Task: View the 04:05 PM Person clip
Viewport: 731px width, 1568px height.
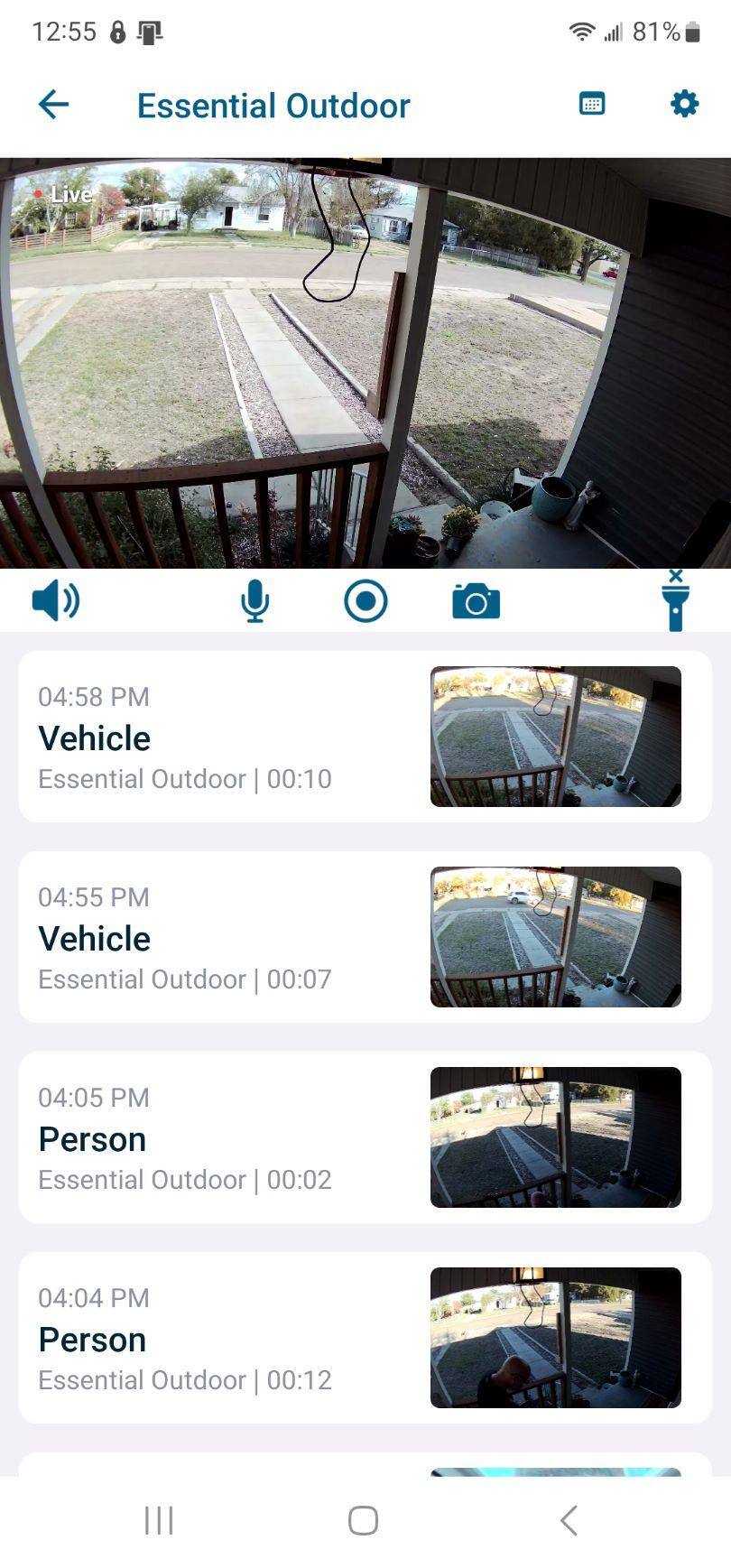Action: pos(365,1137)
